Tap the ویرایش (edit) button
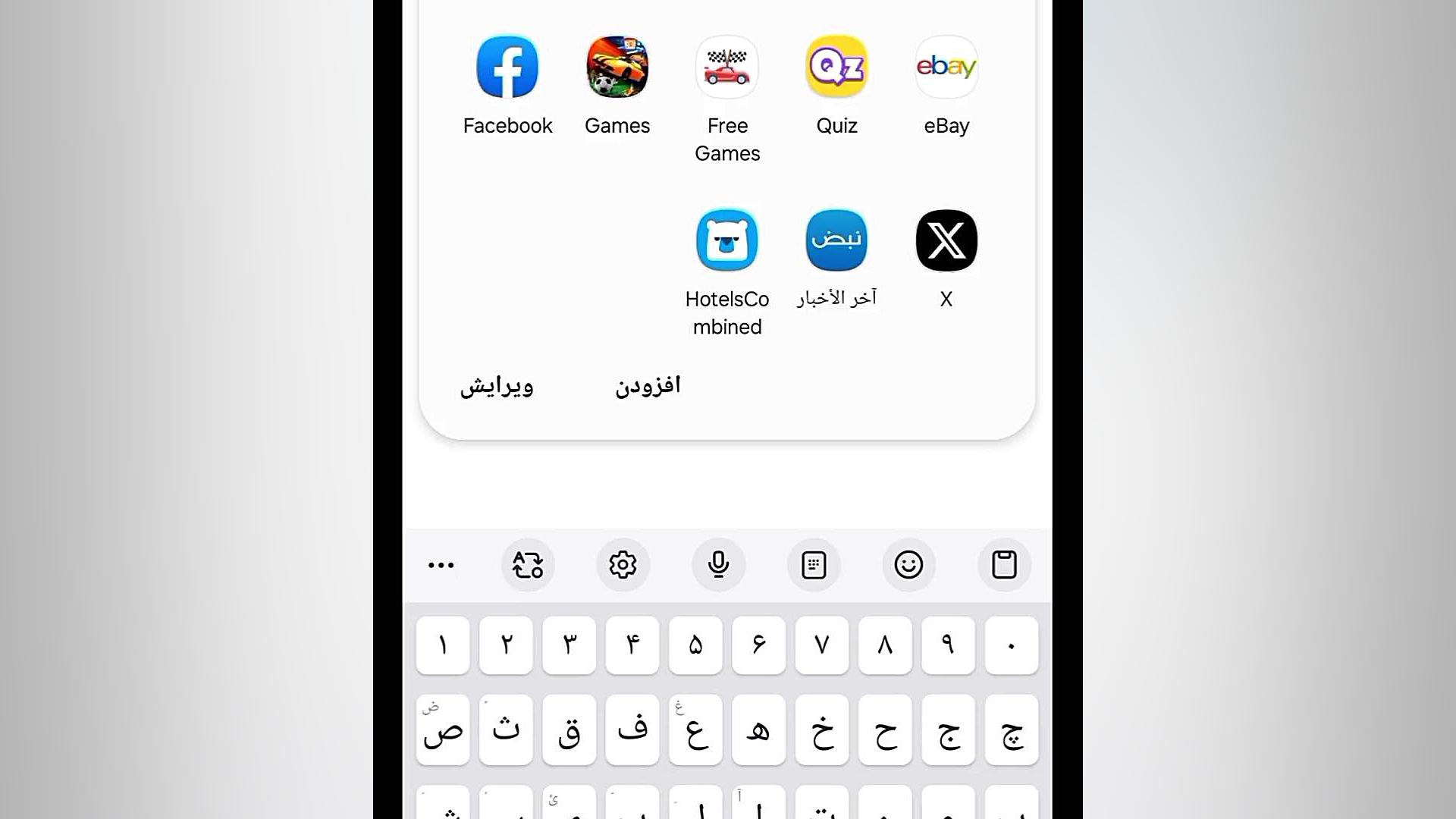The width and height of the screenshot is (1456, 819). click(497, 386)
